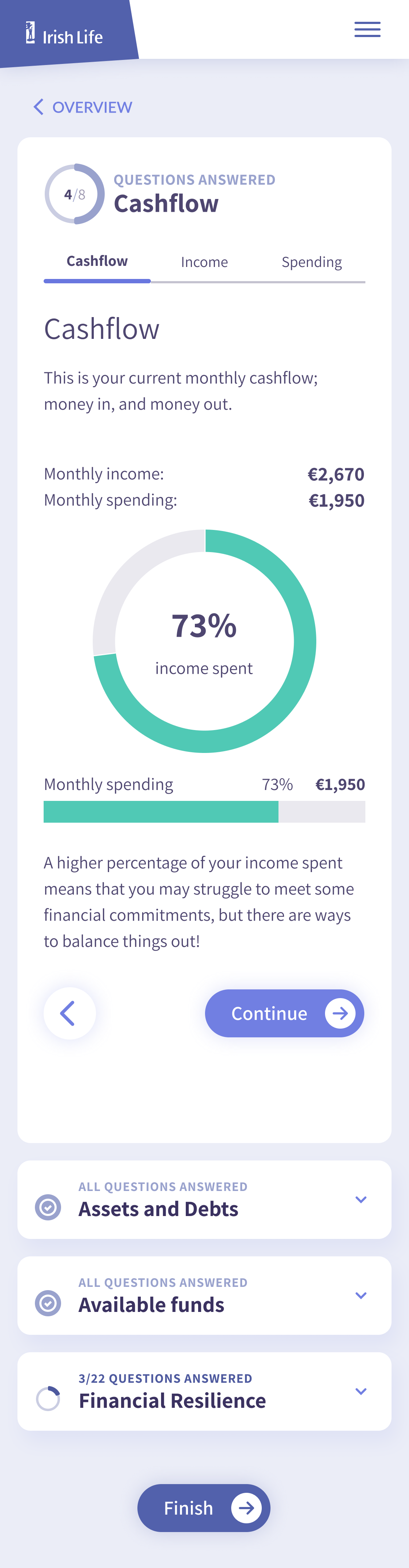Switch to the Spending tab

[x=312, y=262]
